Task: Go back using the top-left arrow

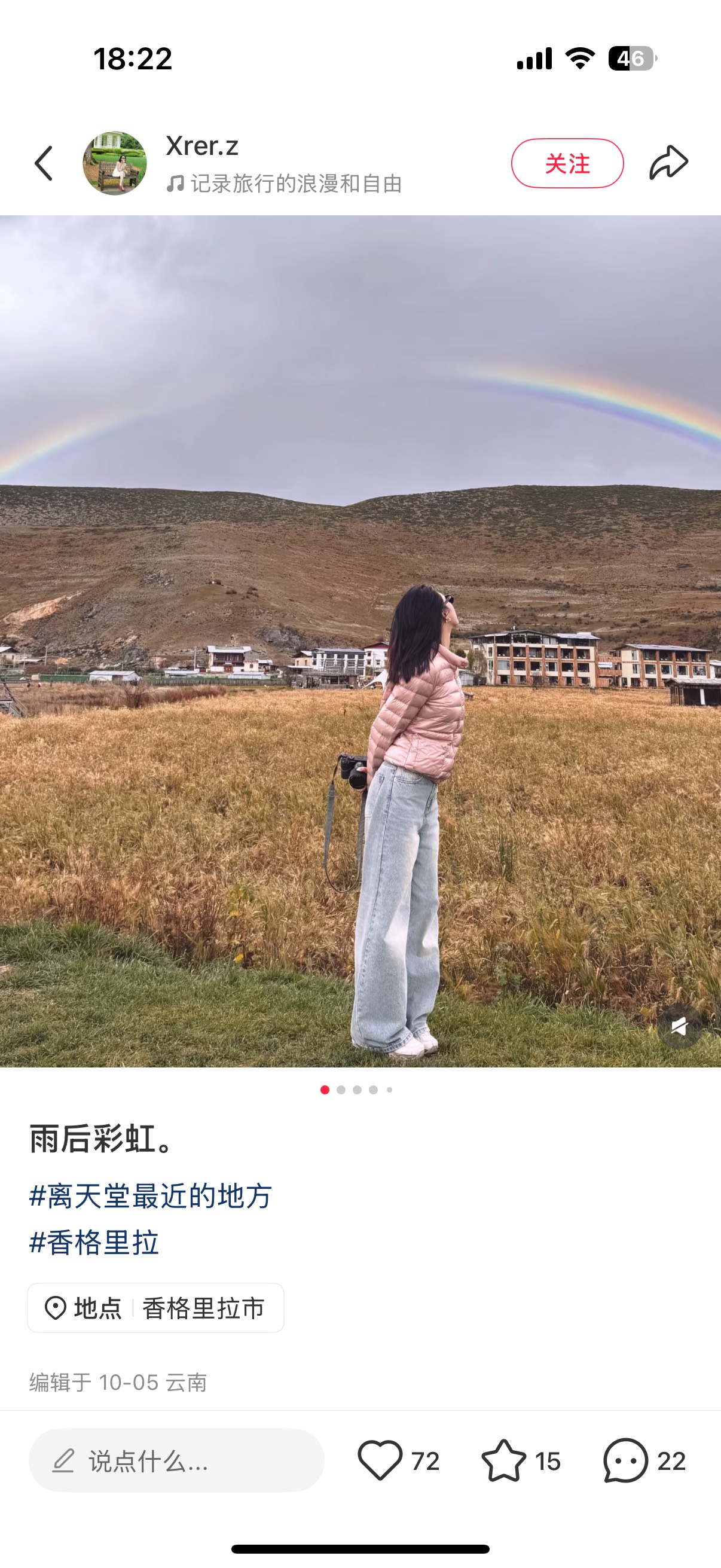Action: [x=44, y=163]
